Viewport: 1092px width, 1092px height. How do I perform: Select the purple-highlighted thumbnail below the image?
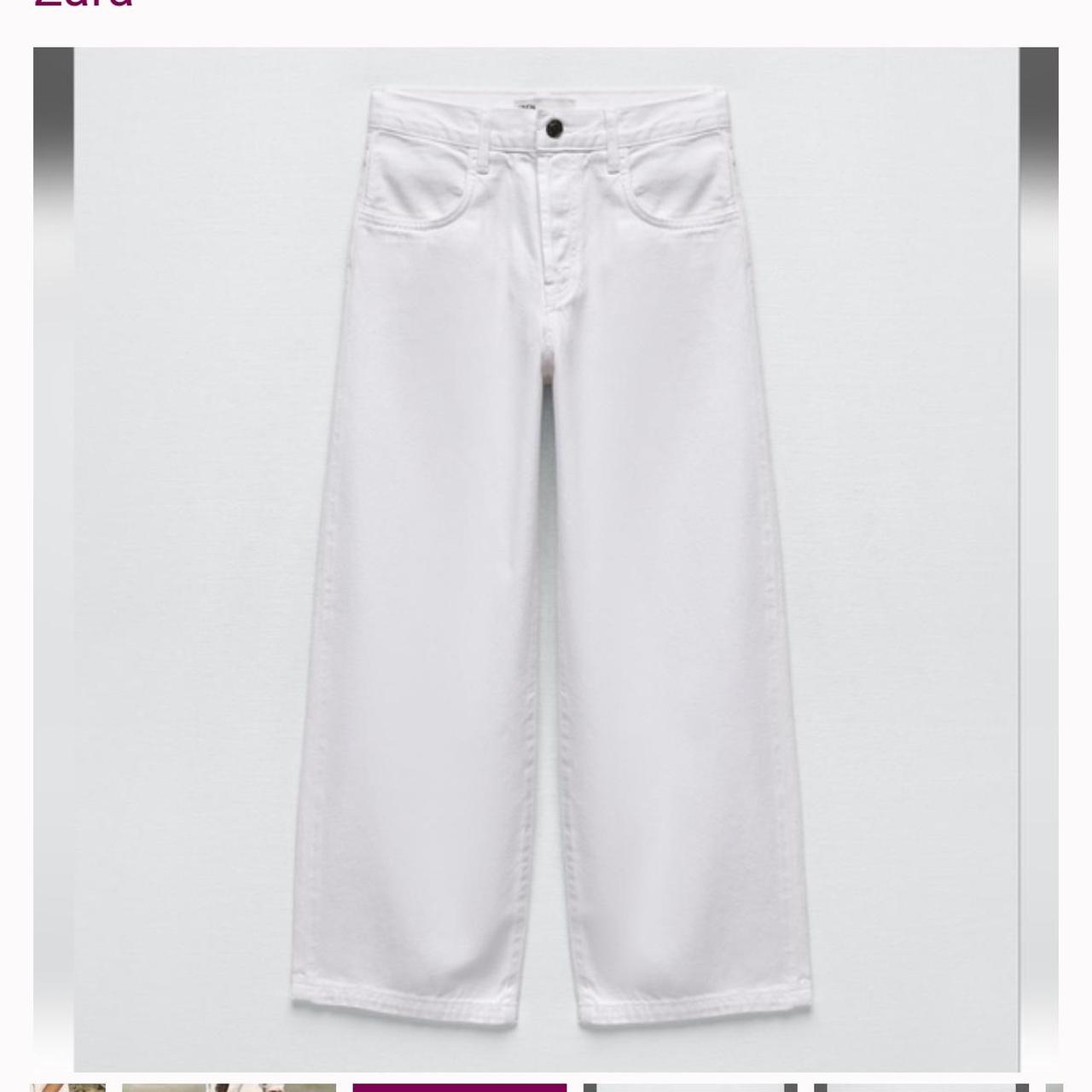coord(459,1087)
